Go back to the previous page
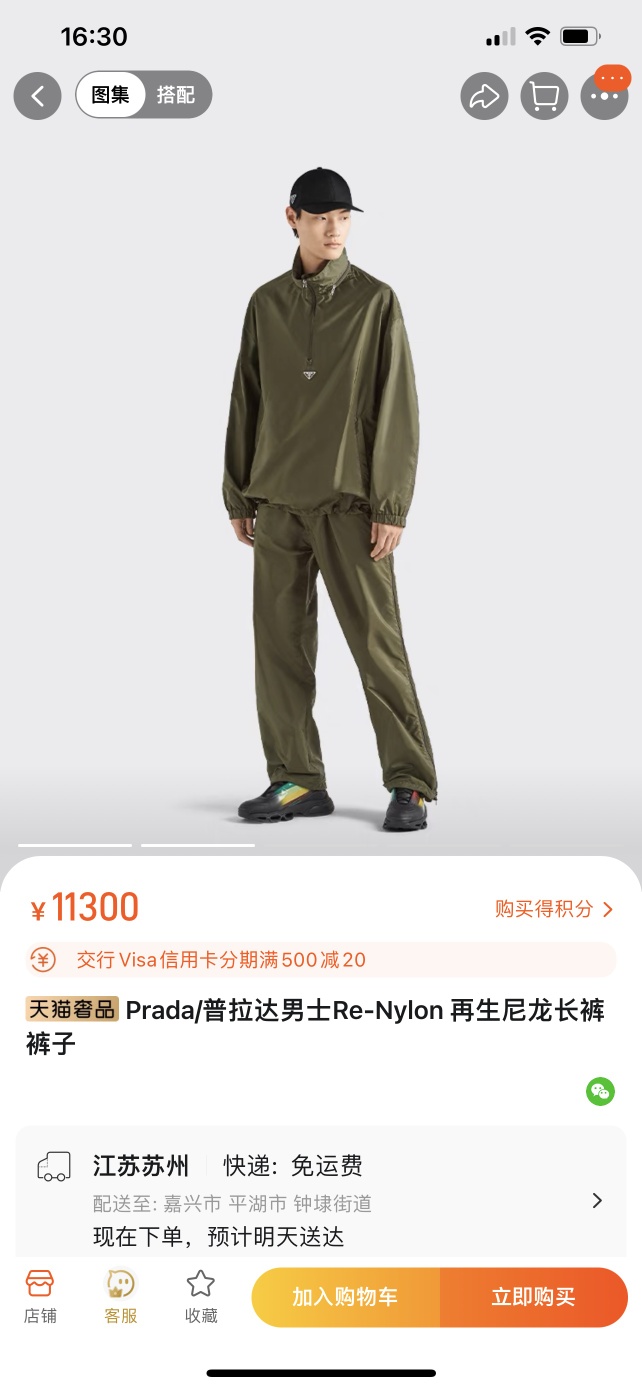The width and height of the screenshot is (642, 1389). [38, 96]
